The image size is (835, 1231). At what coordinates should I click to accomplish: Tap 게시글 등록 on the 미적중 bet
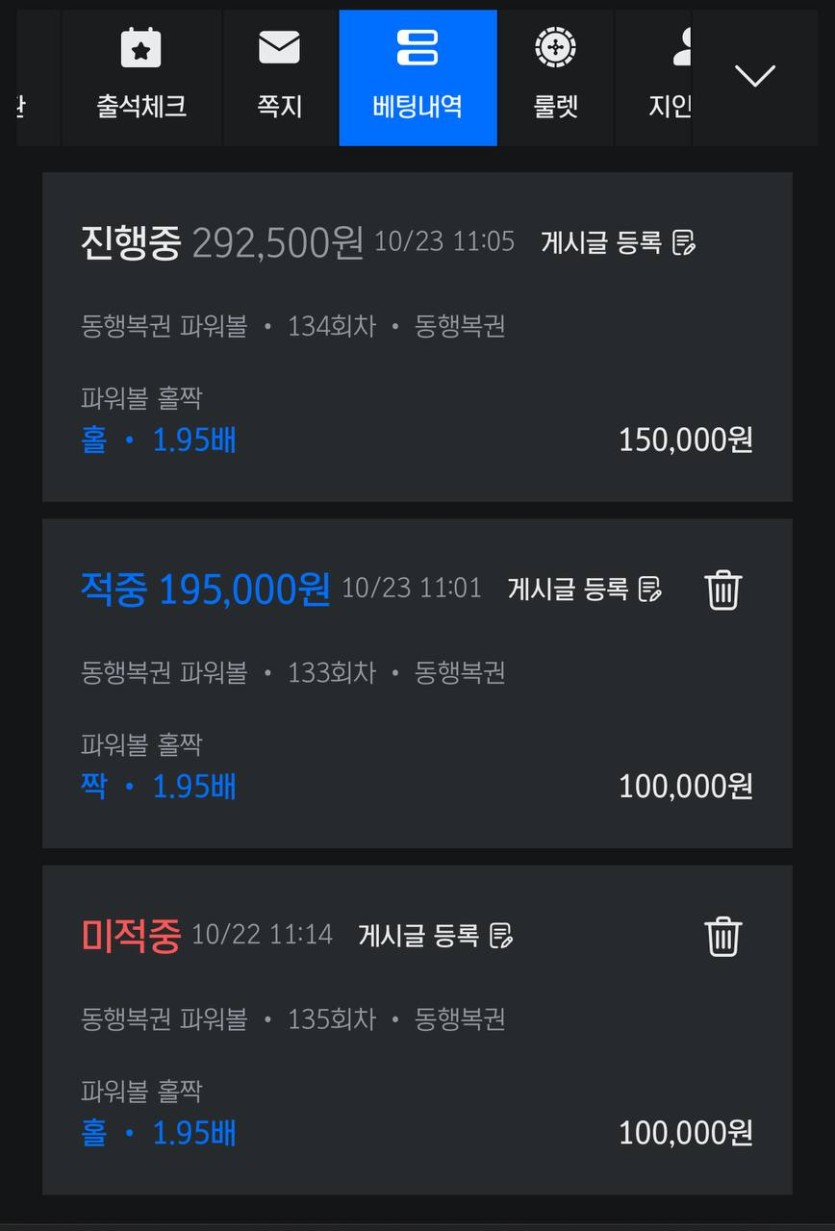pyautogui.click(x=436, y=936)
